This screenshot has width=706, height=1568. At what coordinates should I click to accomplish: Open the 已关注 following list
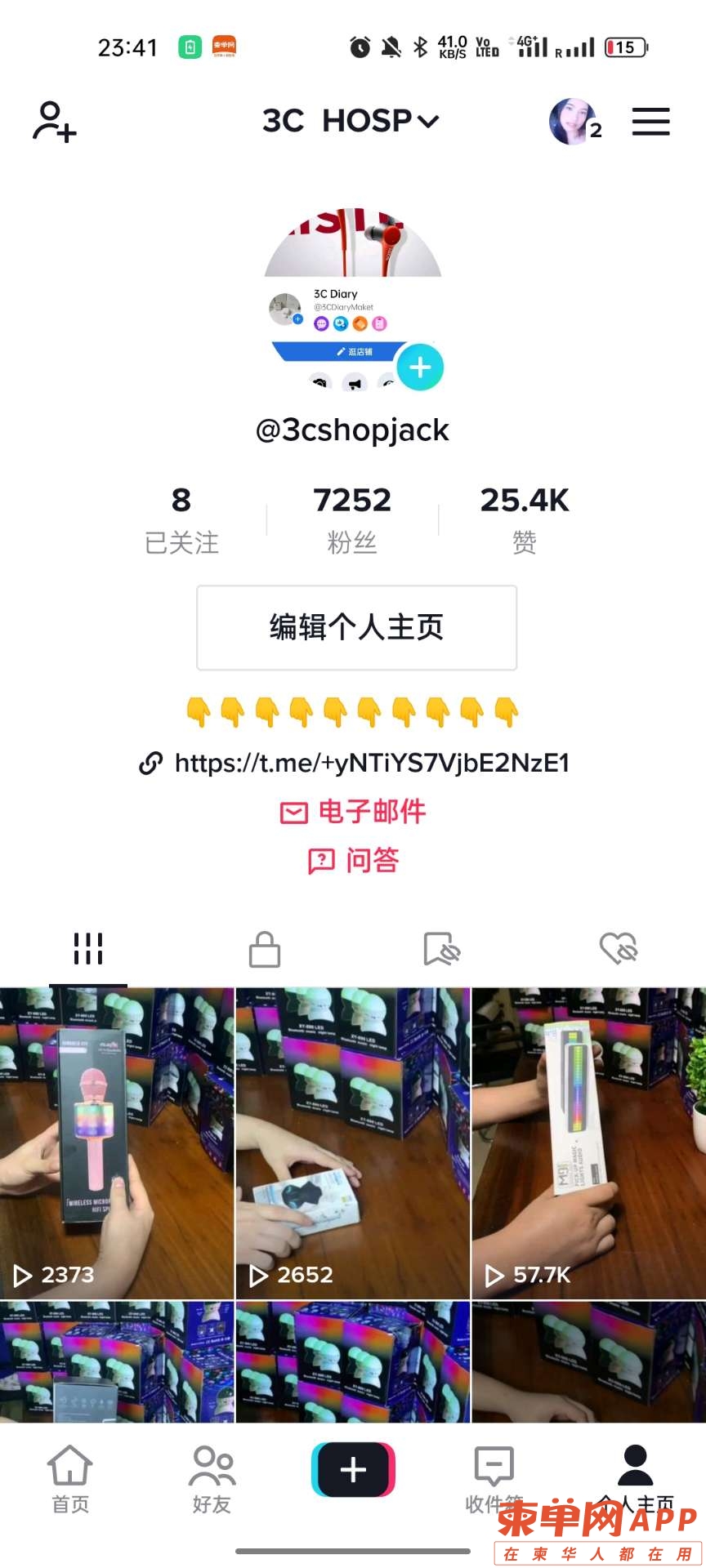181,519
